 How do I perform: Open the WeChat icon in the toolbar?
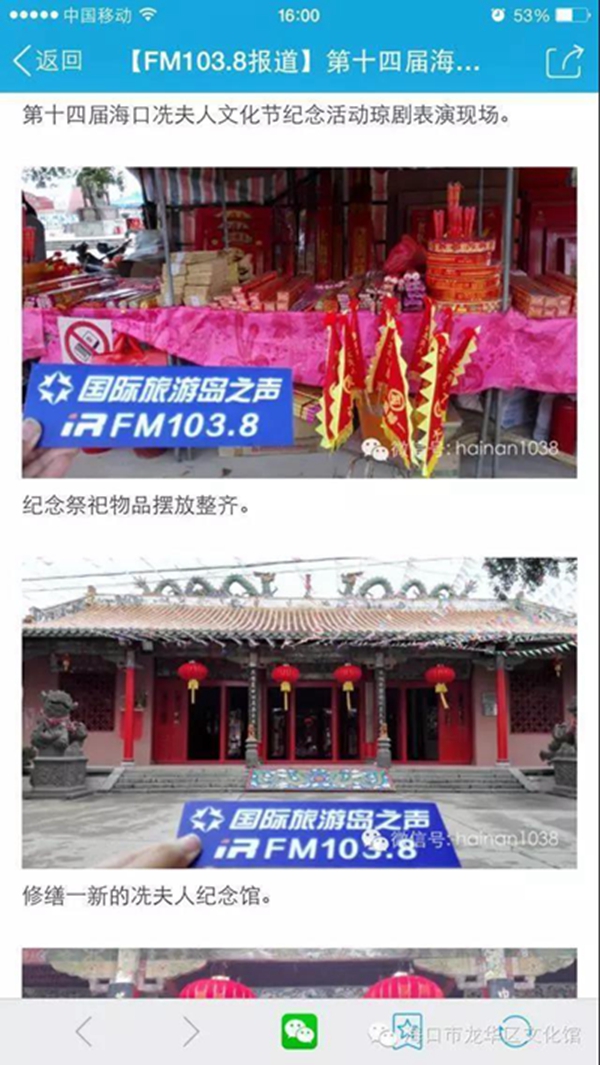299,1031
